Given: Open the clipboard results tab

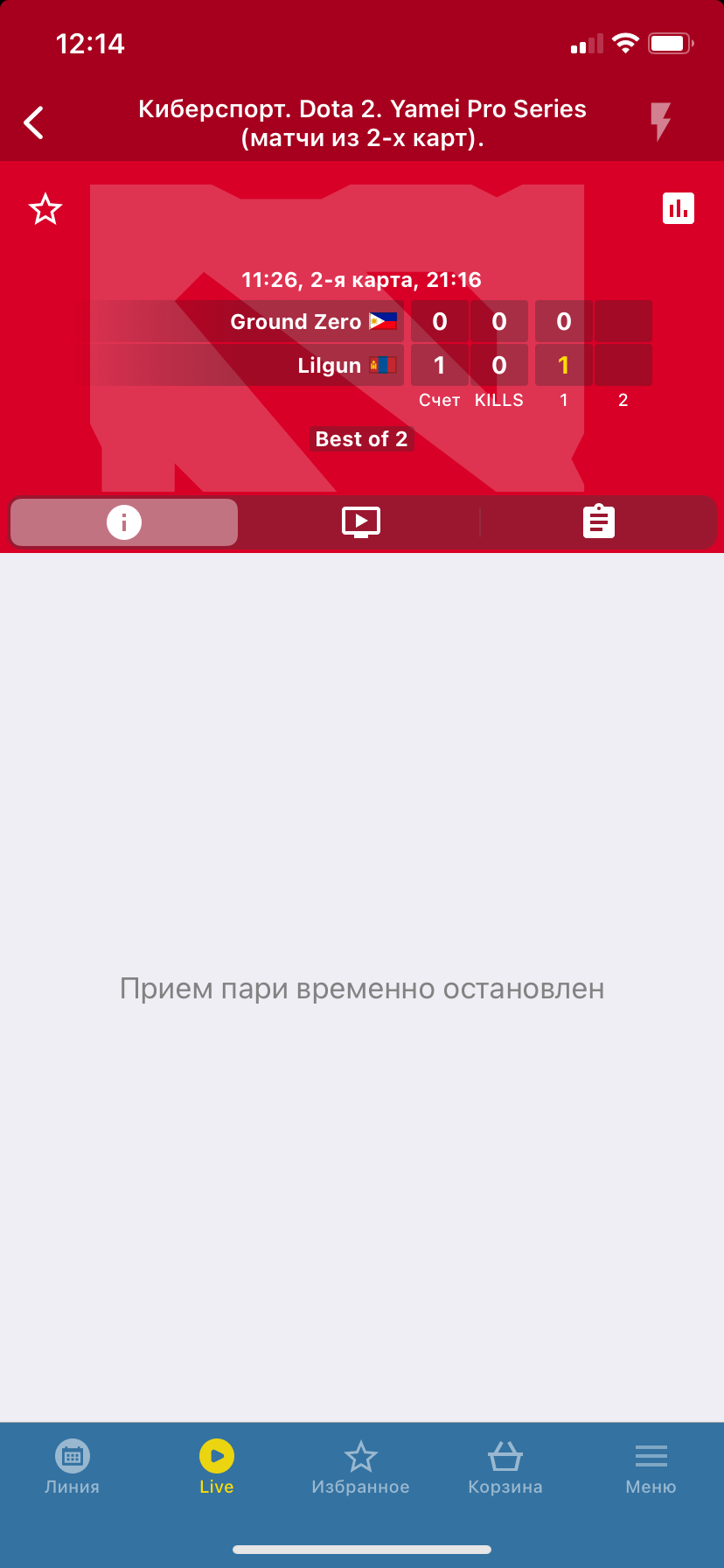Looking at the screenshot, I should point(599,522).
